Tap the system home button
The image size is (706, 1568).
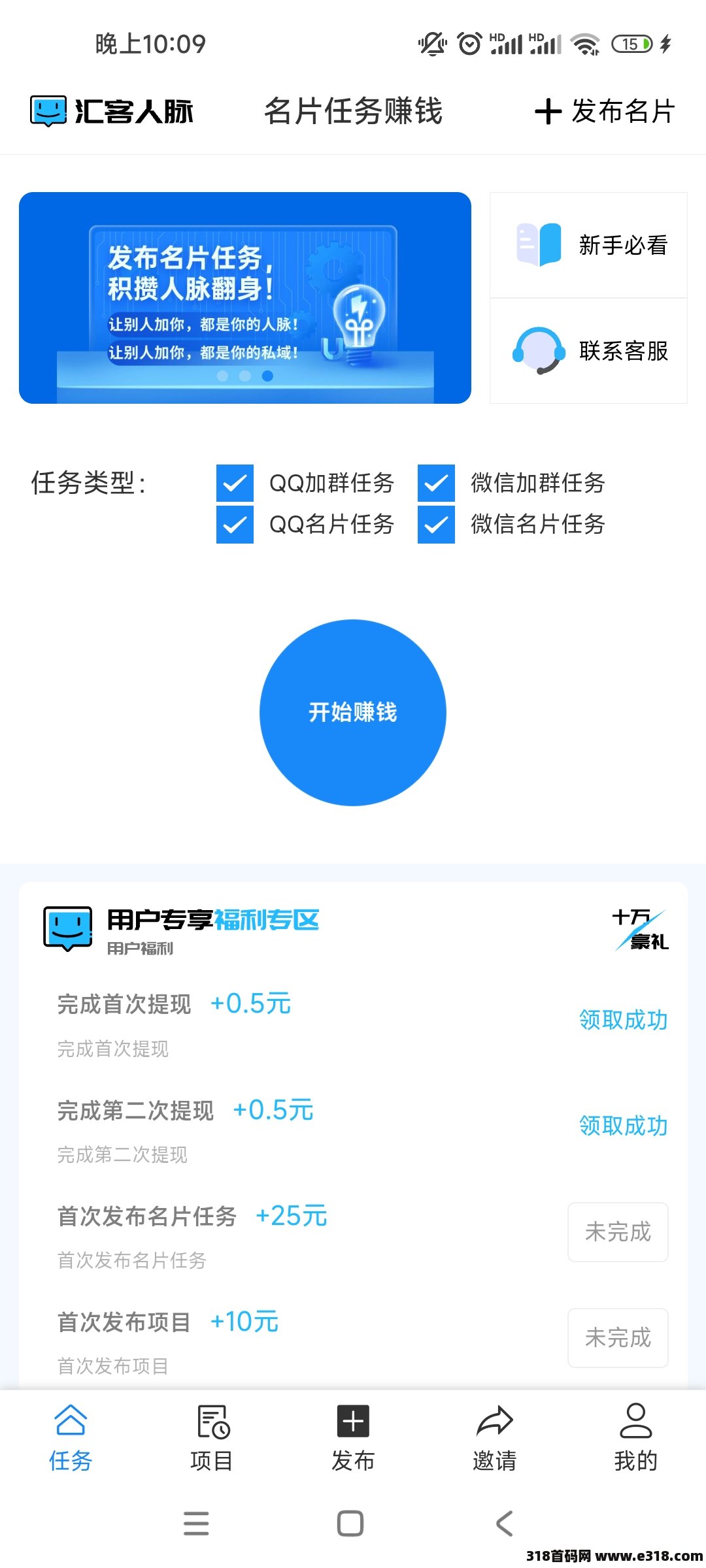click(x=350, y=1524)
